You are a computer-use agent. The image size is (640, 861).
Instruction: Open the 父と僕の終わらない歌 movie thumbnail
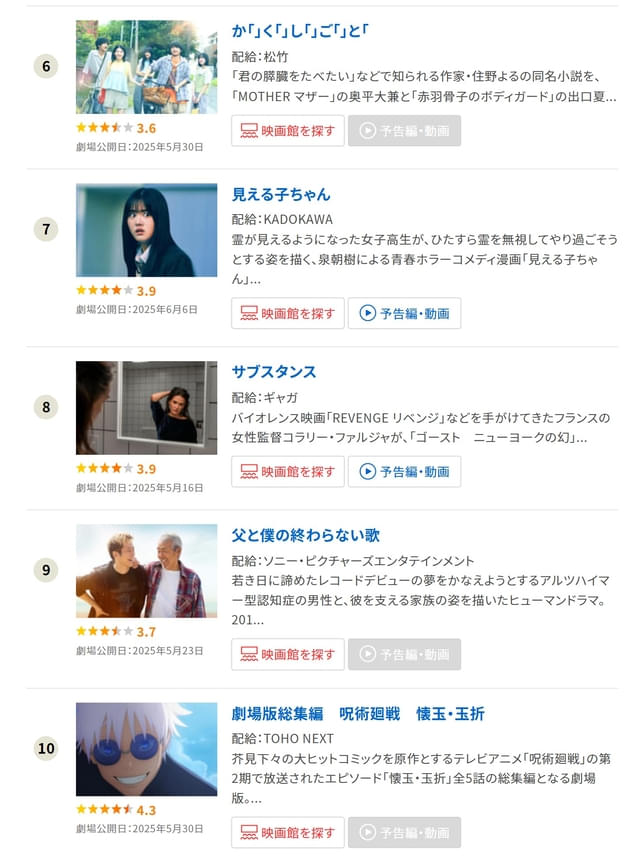[x=146, y=571]
